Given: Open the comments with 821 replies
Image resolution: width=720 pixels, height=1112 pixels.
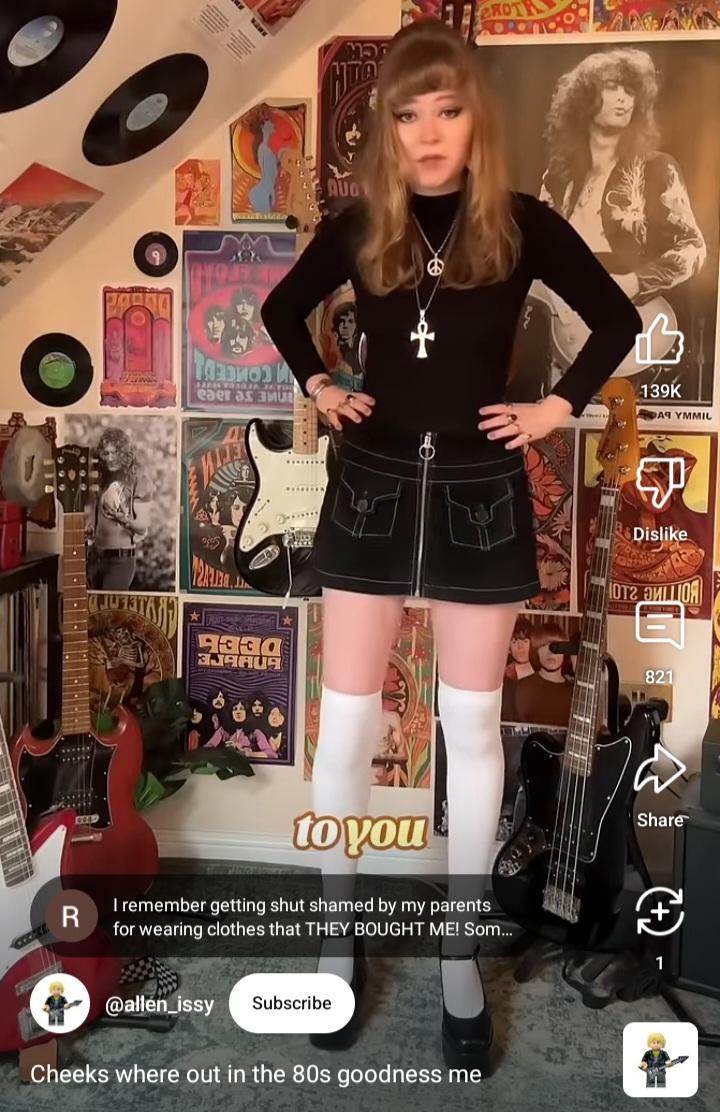Looking at the screenshot, I should [660, 627].
